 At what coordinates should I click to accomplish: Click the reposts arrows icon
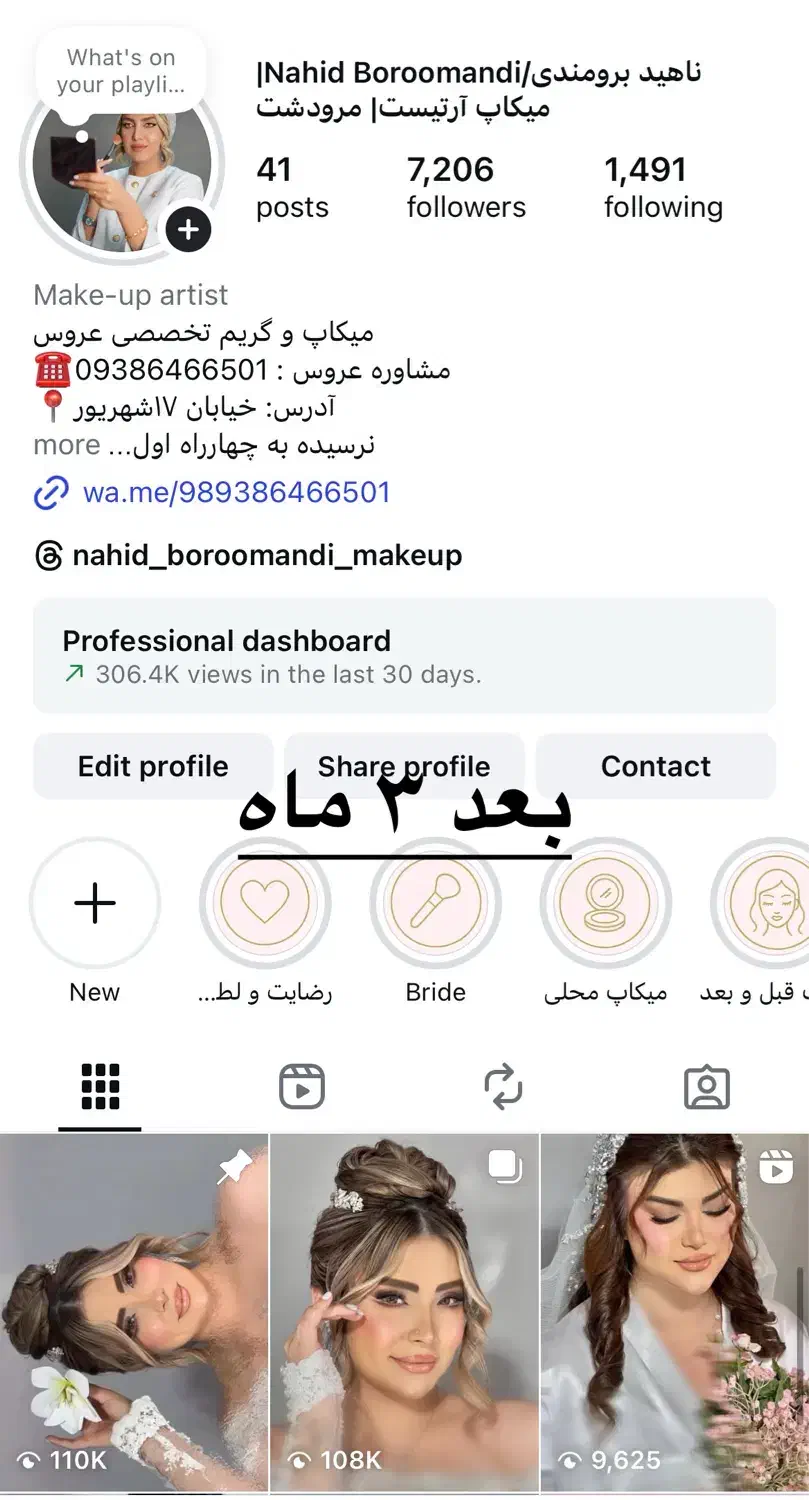504,1087
